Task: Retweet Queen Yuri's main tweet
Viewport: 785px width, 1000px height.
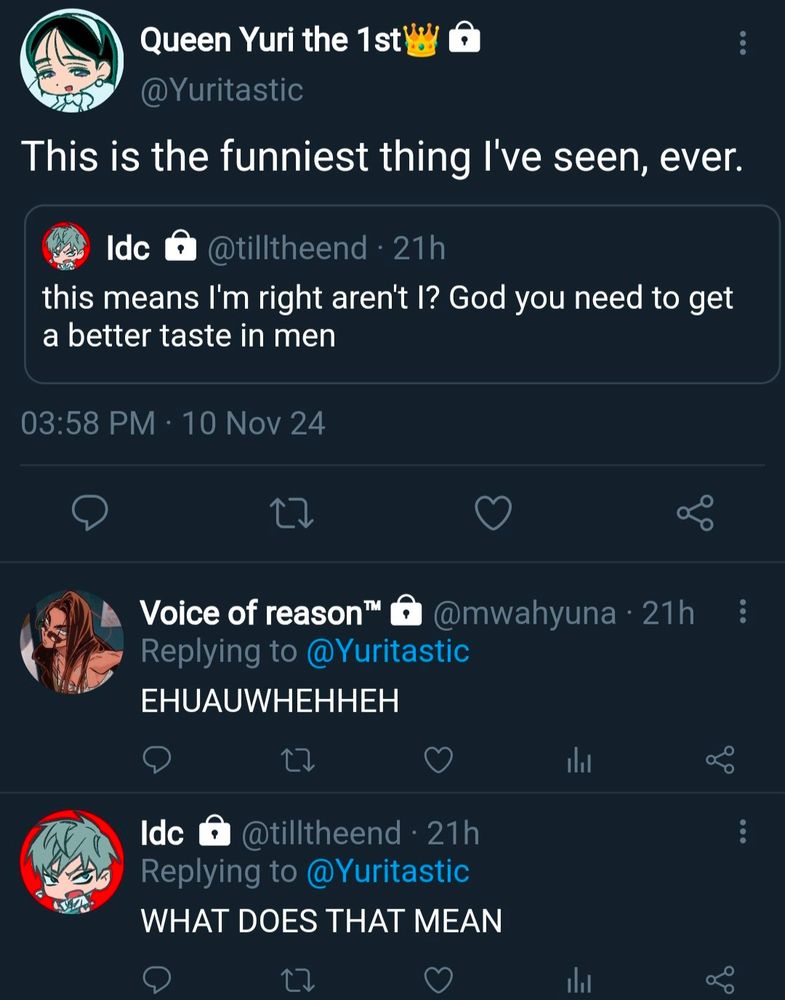Action: pos(293,514)
